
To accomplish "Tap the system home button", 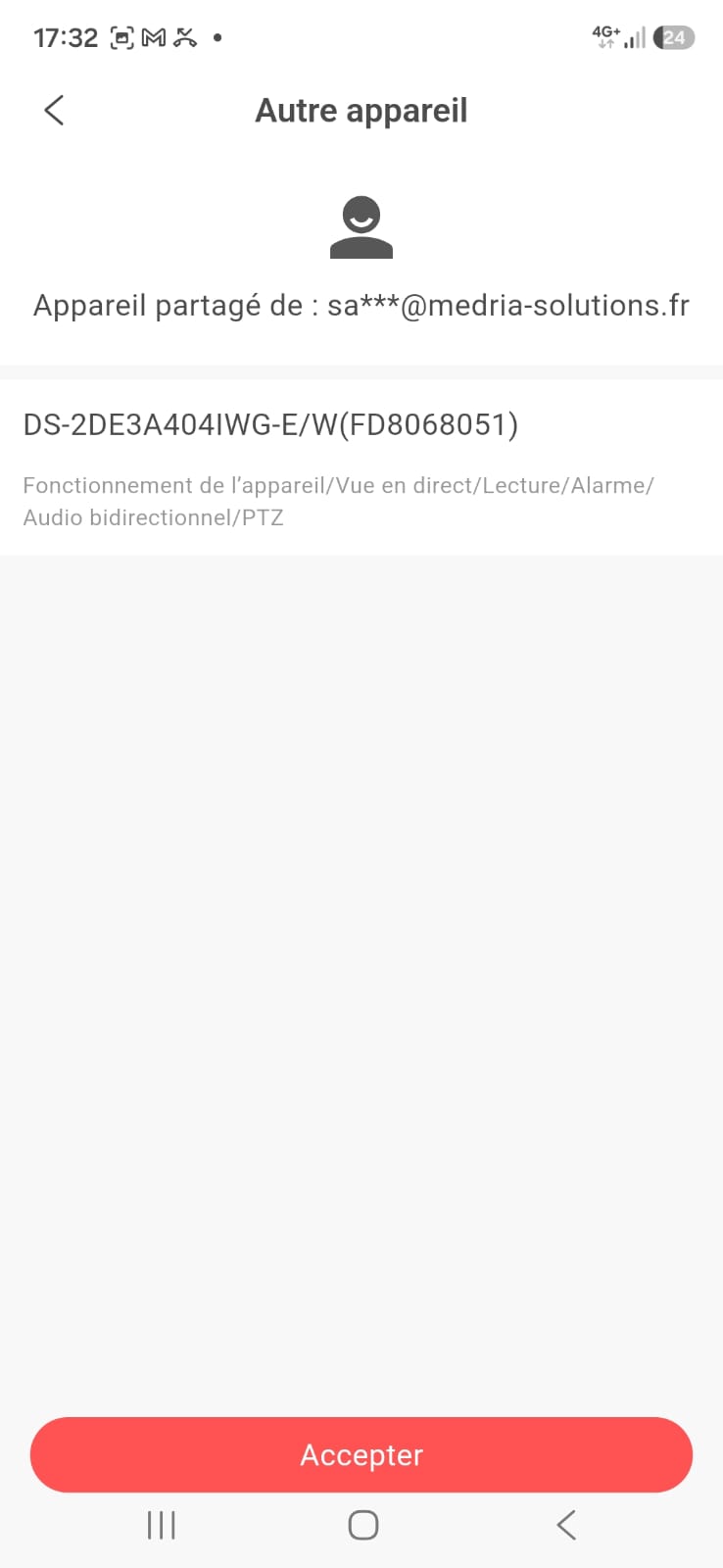I will (362, 1525).
